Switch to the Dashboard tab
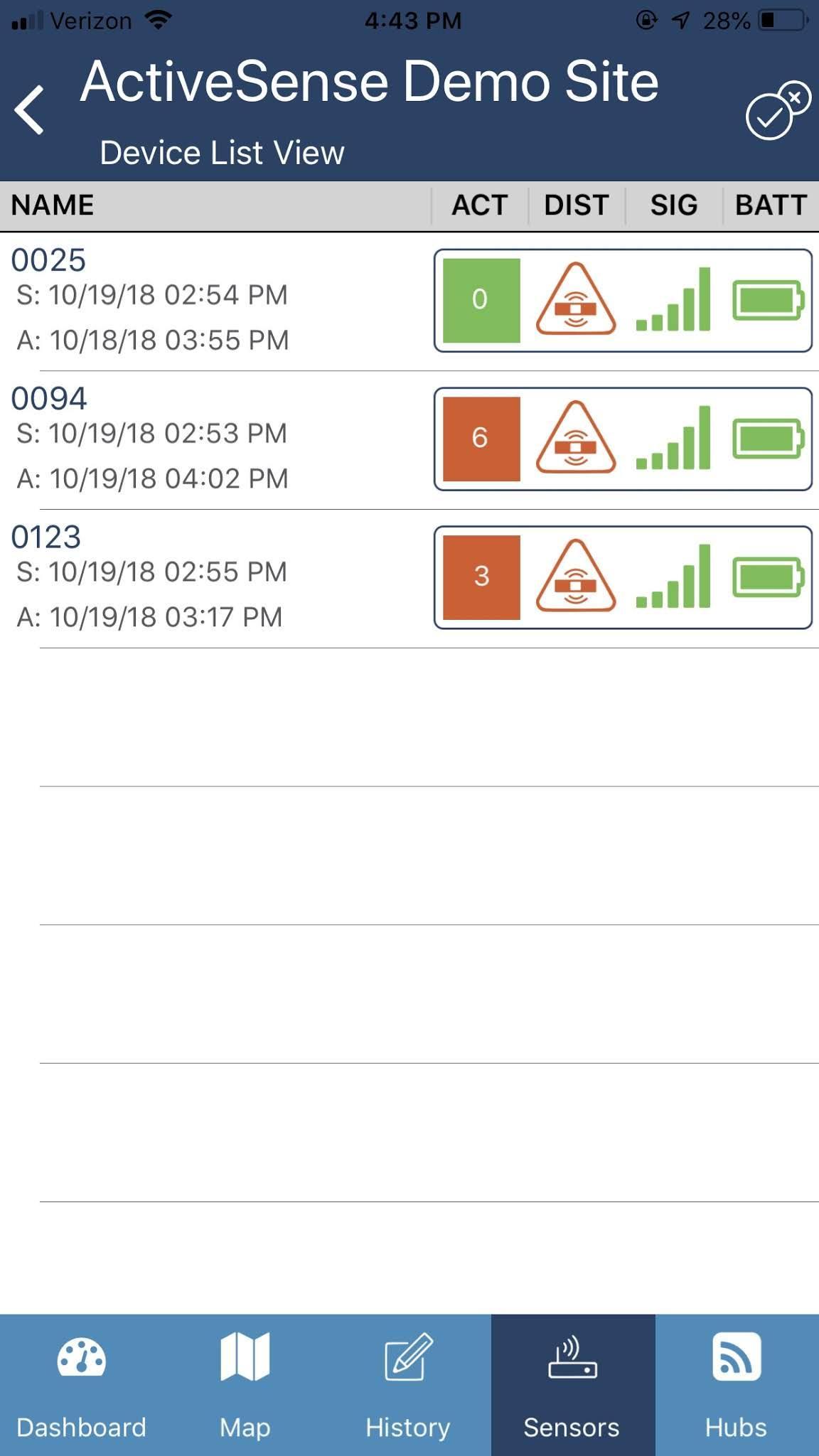Image resolution: width=819 pixels, height=1456 pixels. (x=82, y=1385)
